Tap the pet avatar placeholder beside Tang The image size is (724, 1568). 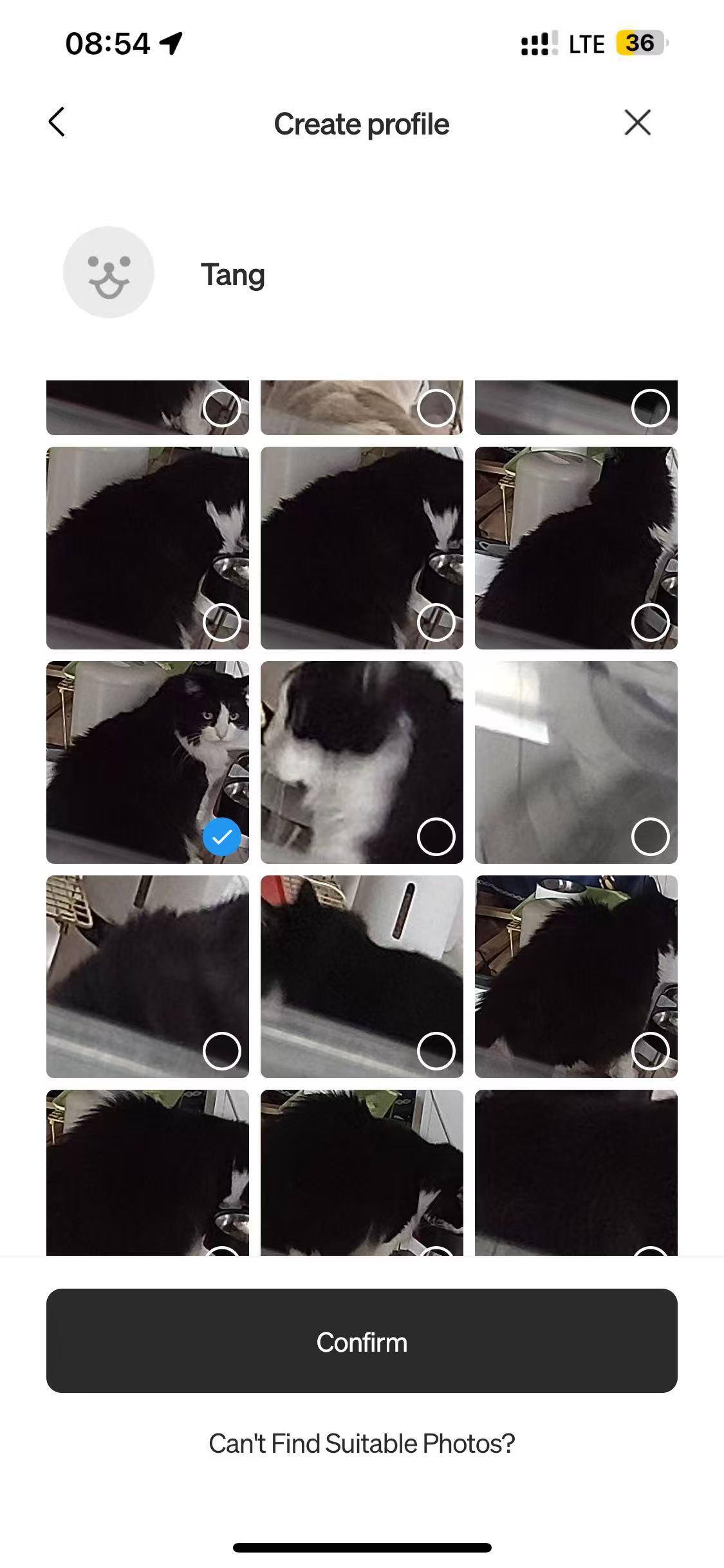[x=109, y=272]
